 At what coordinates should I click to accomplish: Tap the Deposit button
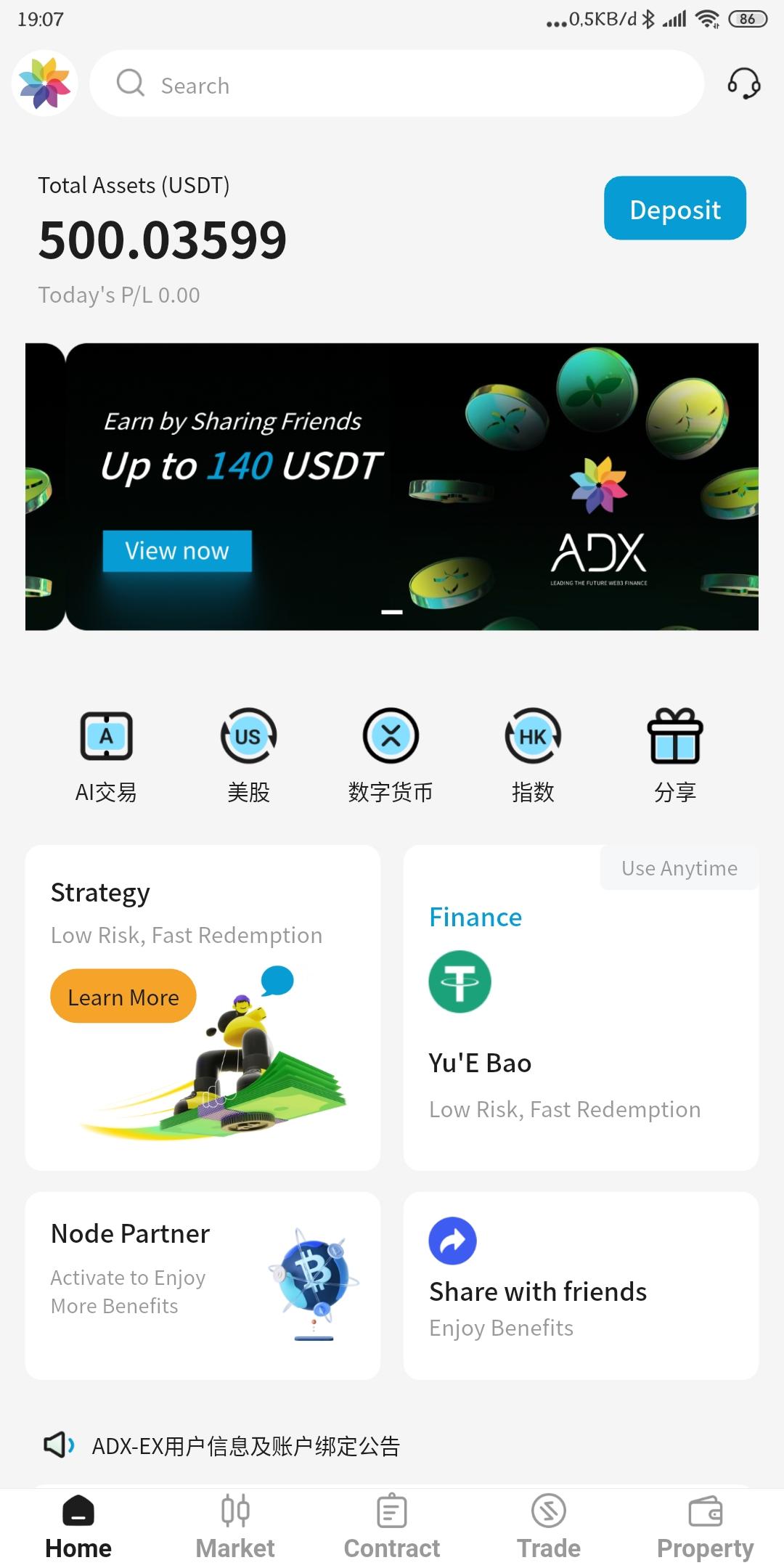click(674, 208)
